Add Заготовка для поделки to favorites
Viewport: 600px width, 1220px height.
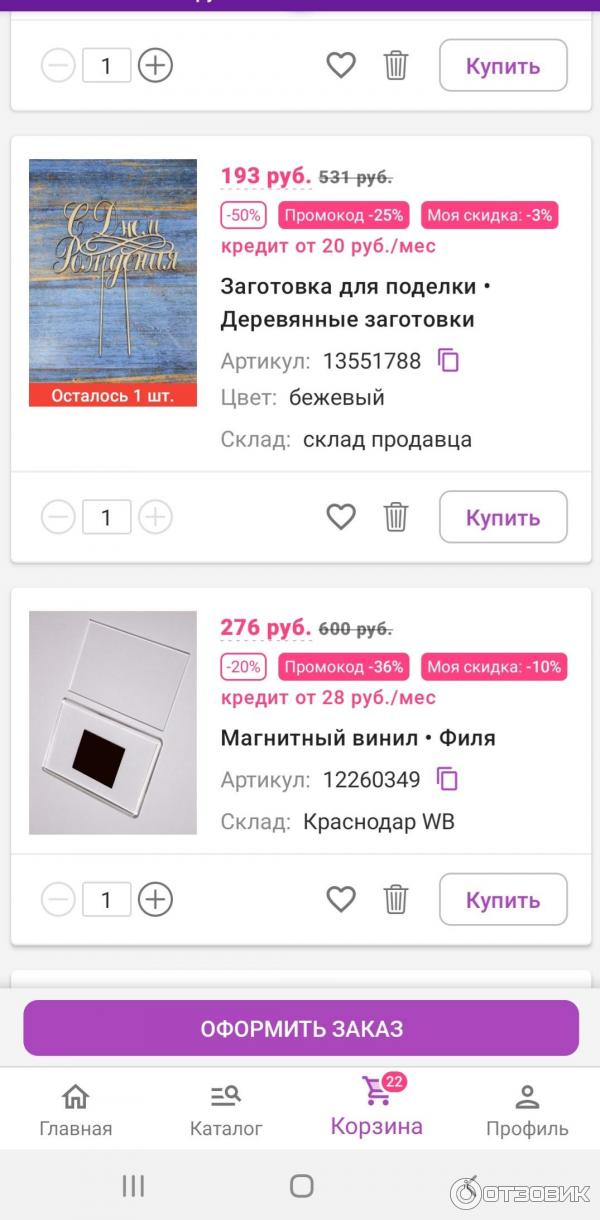(x=341, y=517)
